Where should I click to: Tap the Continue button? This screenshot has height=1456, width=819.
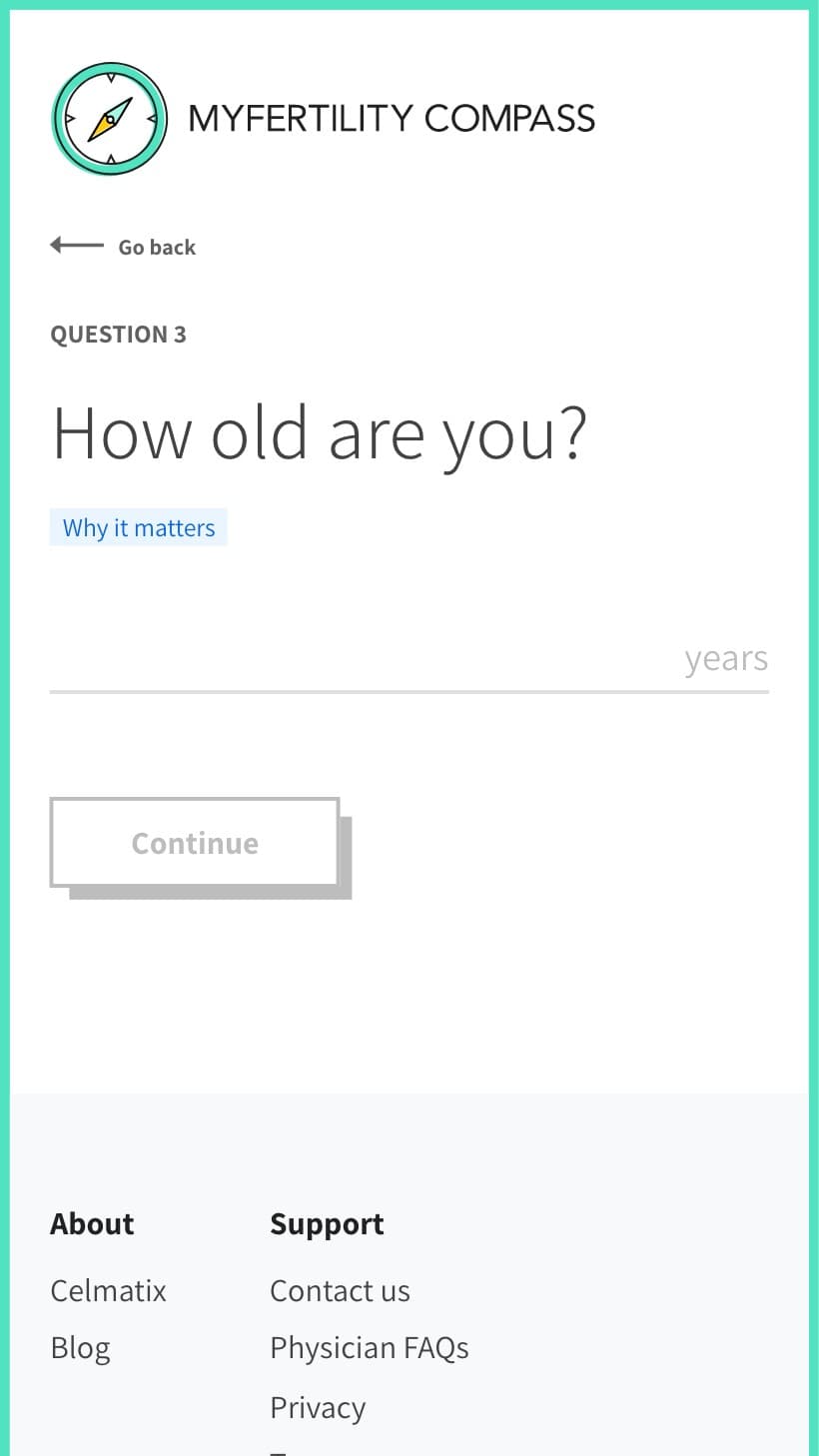coord(195,843)
